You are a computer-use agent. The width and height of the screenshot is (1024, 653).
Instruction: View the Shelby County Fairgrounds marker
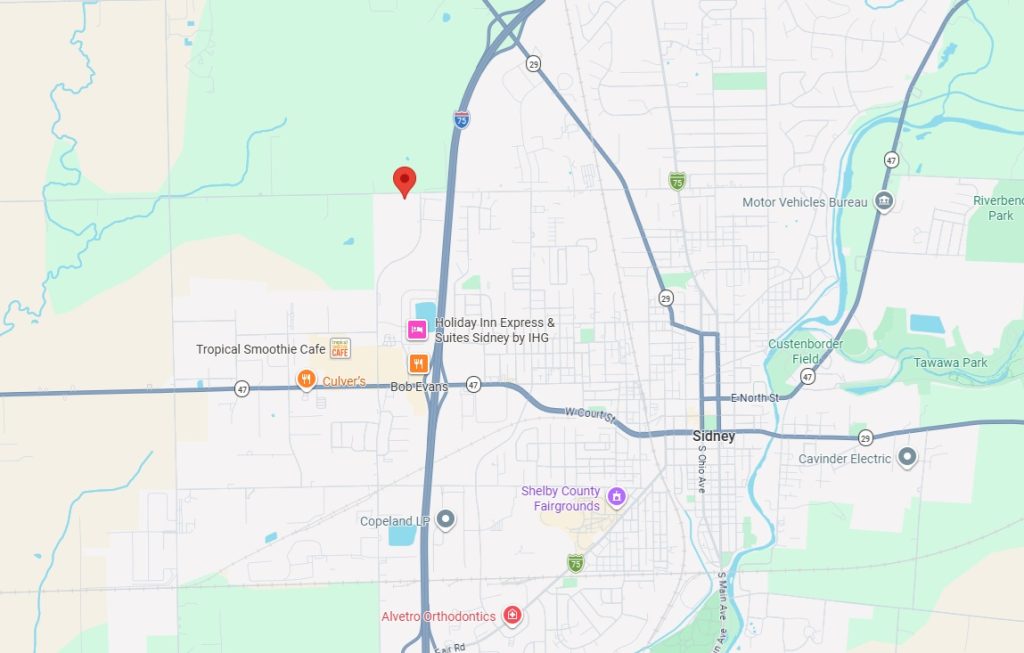point(616,497)
